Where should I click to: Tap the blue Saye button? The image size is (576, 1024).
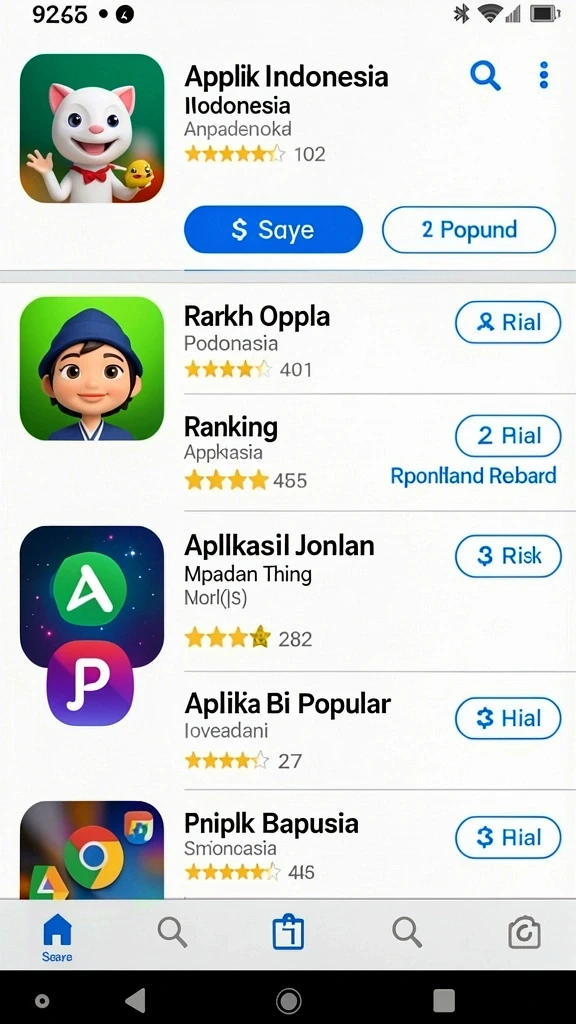coord(273,229)
